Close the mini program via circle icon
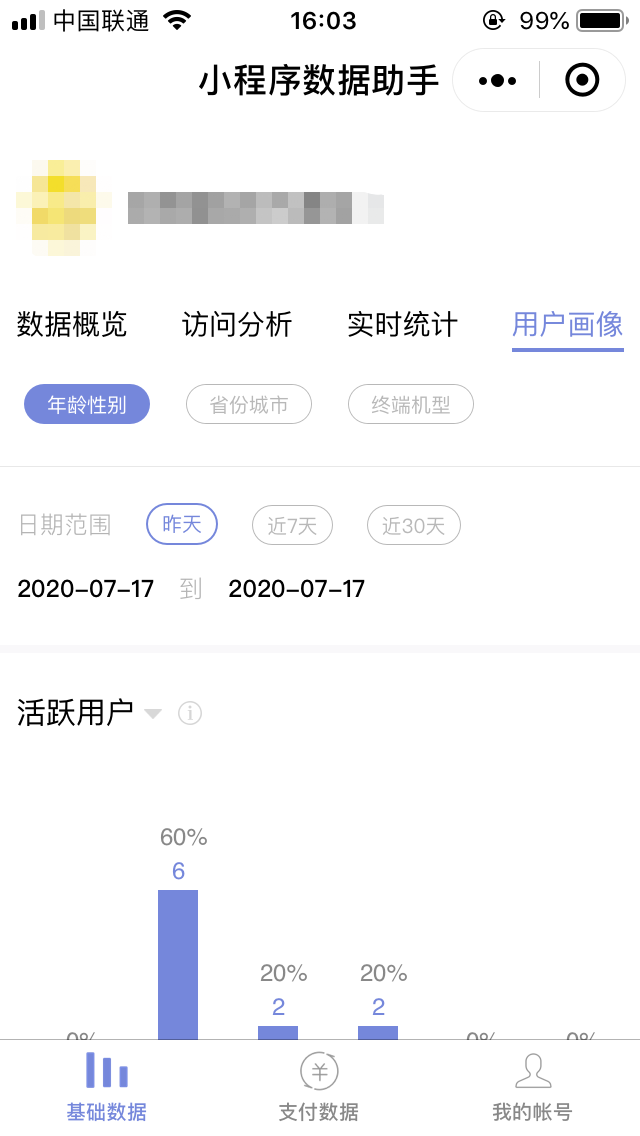The width and height of the screenshot is (640, 1136). [x=582, y=80]
